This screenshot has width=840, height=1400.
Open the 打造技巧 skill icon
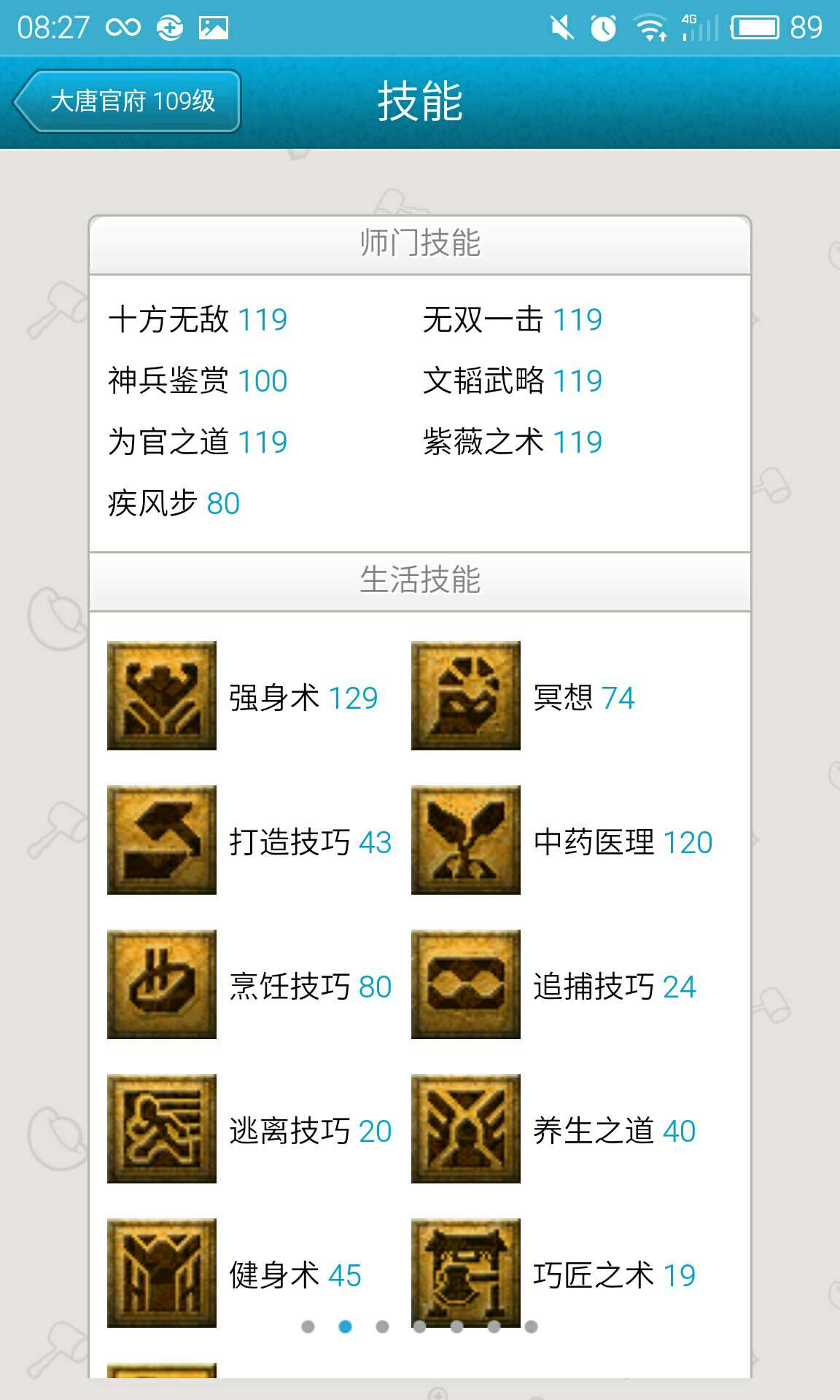point(162,840)
